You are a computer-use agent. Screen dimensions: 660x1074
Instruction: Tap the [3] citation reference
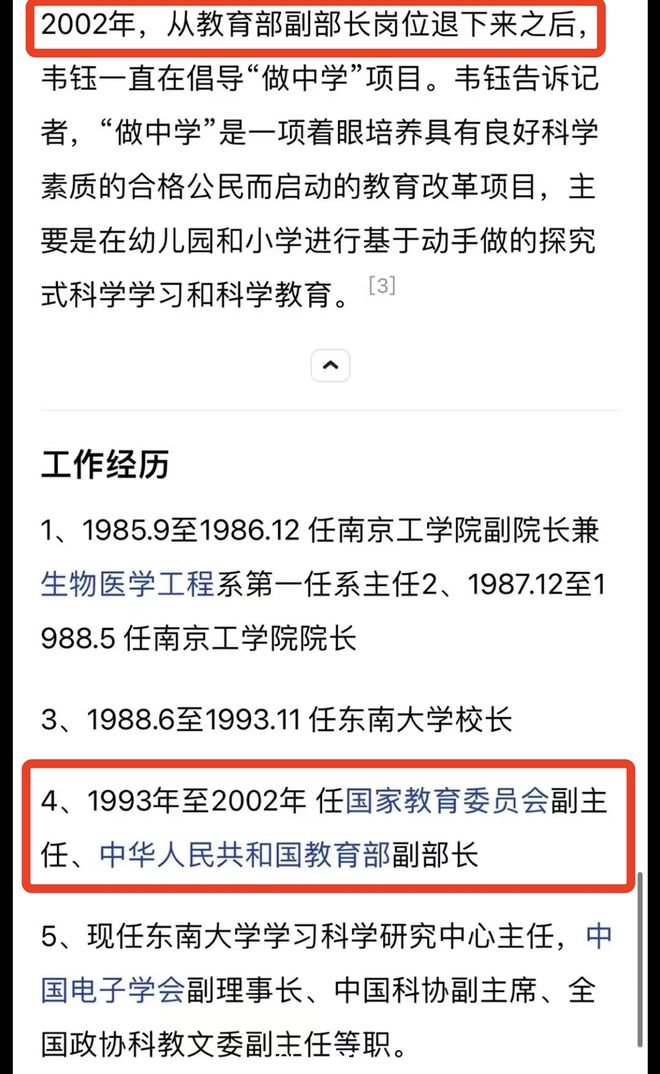tap(382, 285)
